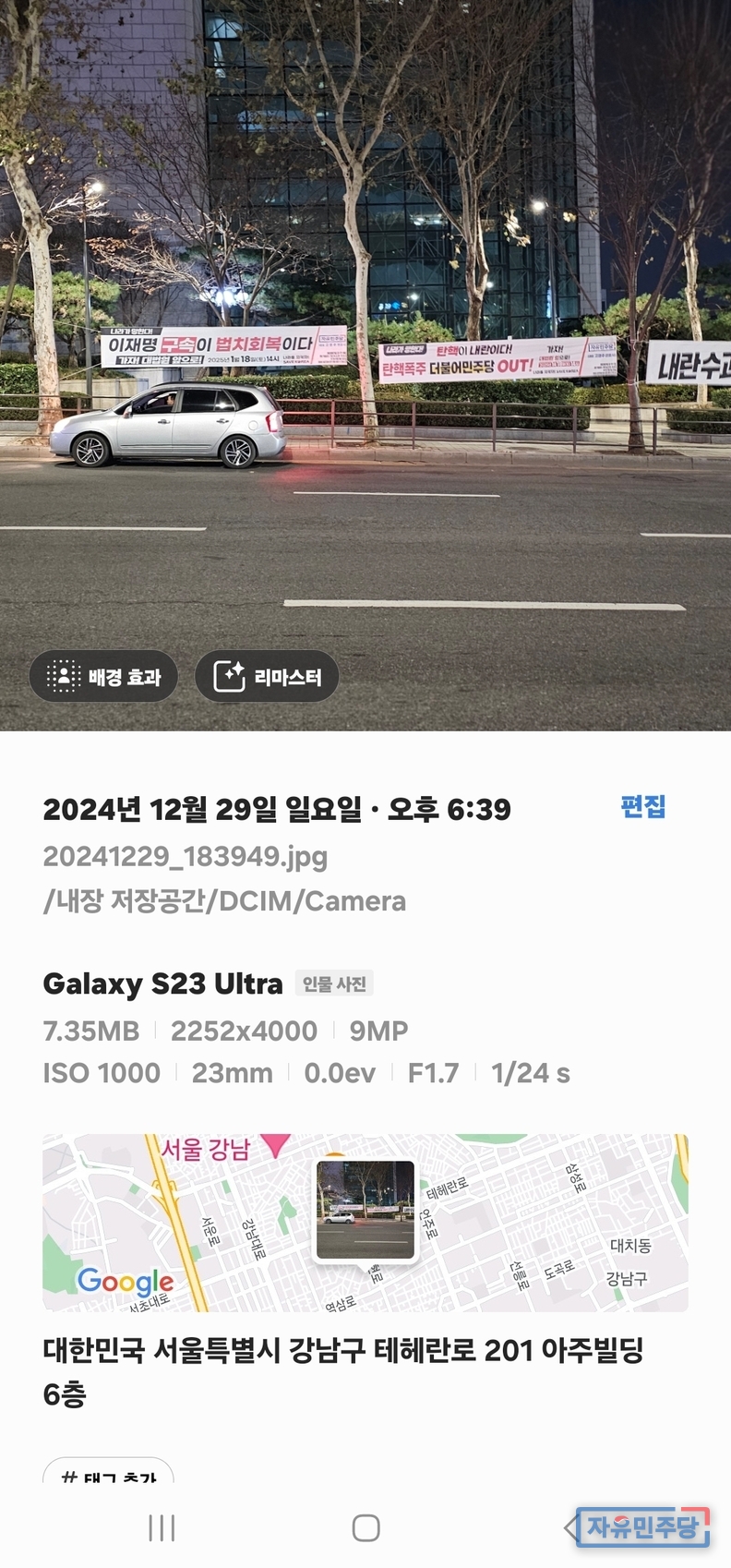Tap the 리마스터 remaster button

tap(267, 677)
